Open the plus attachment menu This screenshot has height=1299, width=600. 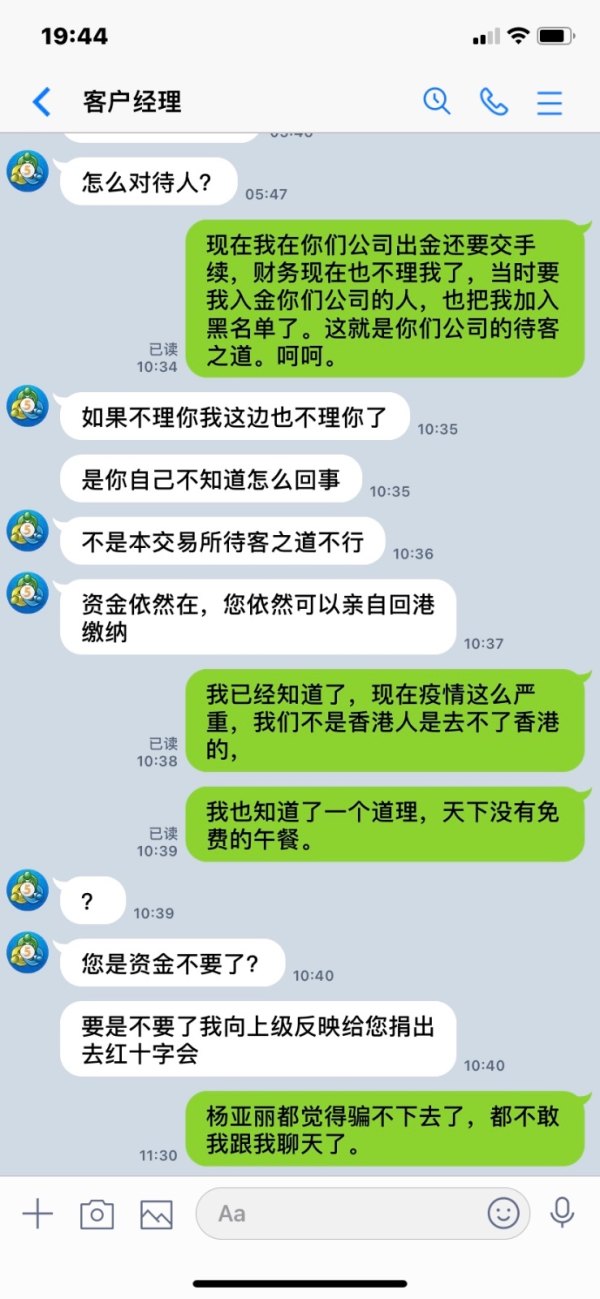coord(37,1214)
